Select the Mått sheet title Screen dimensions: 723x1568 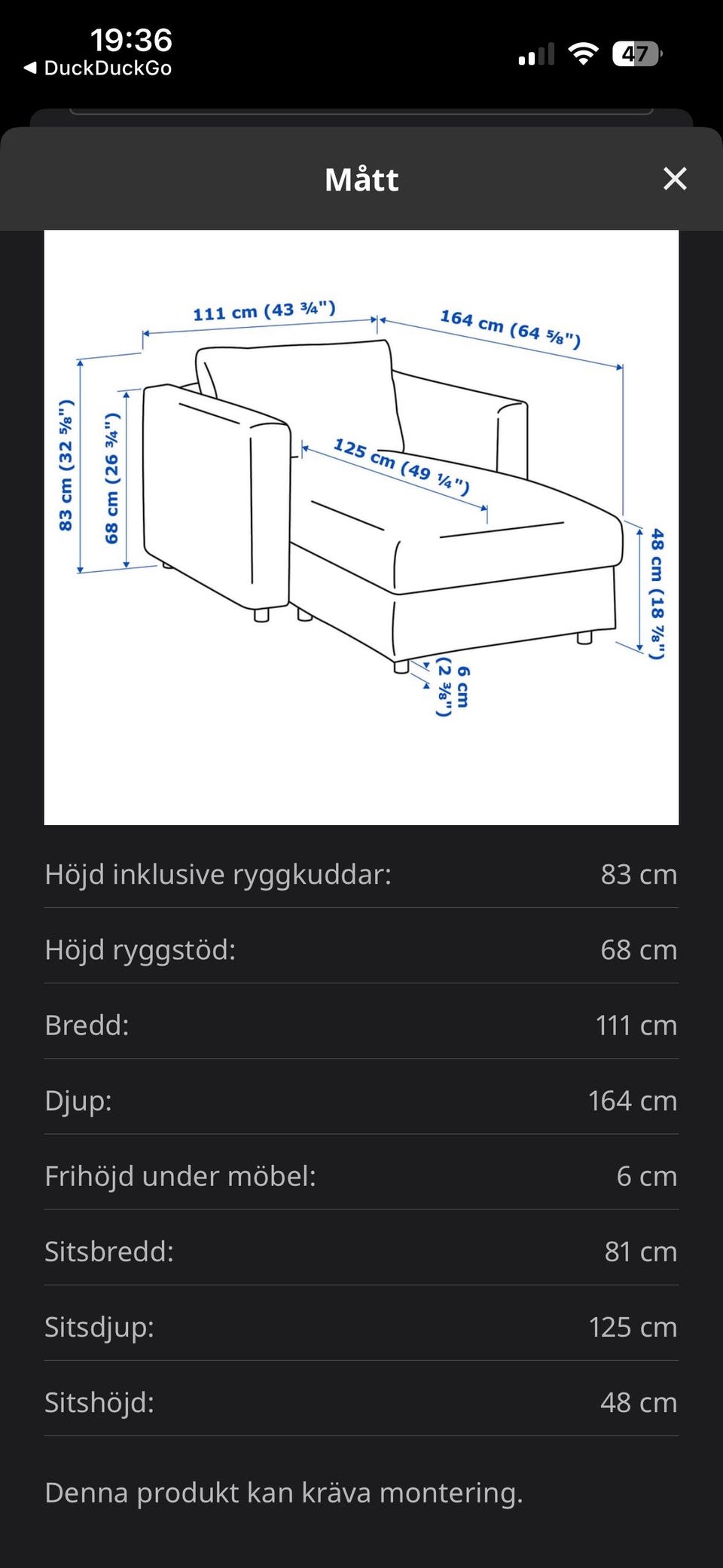(361, 179)
